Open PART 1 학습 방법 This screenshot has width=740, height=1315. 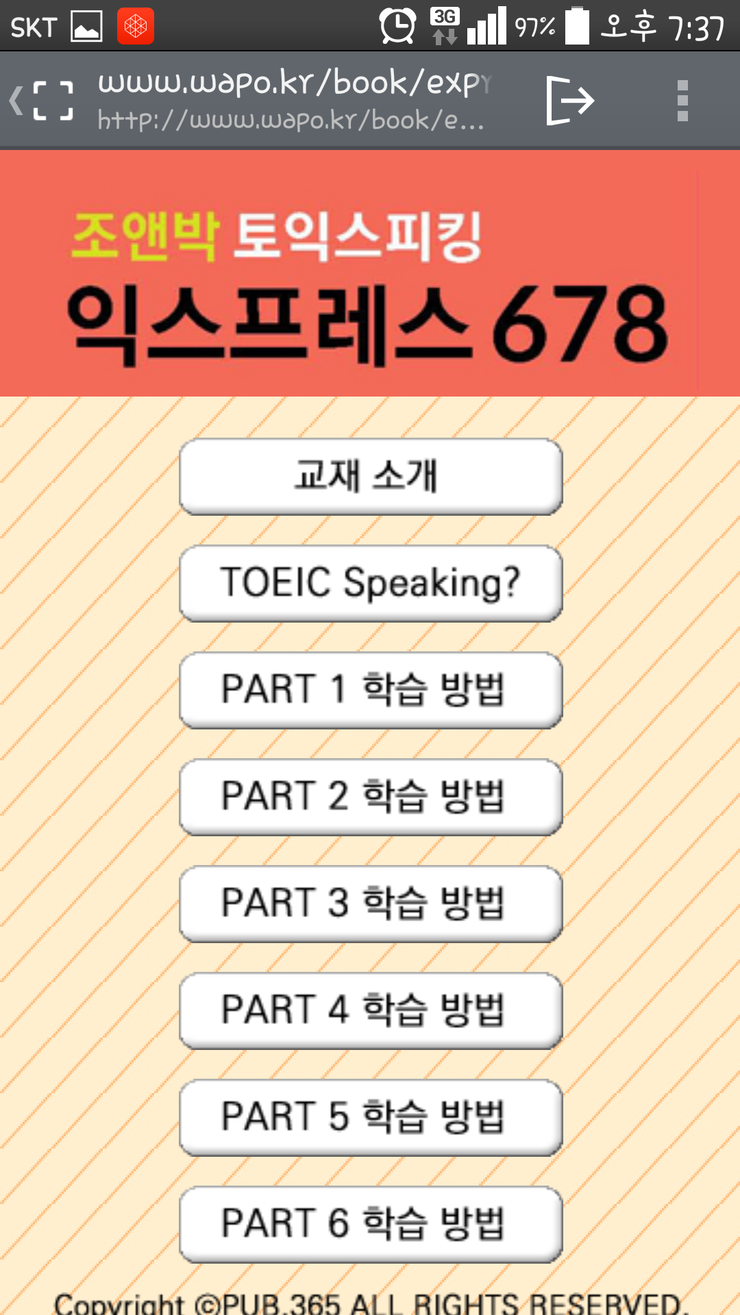370,690
